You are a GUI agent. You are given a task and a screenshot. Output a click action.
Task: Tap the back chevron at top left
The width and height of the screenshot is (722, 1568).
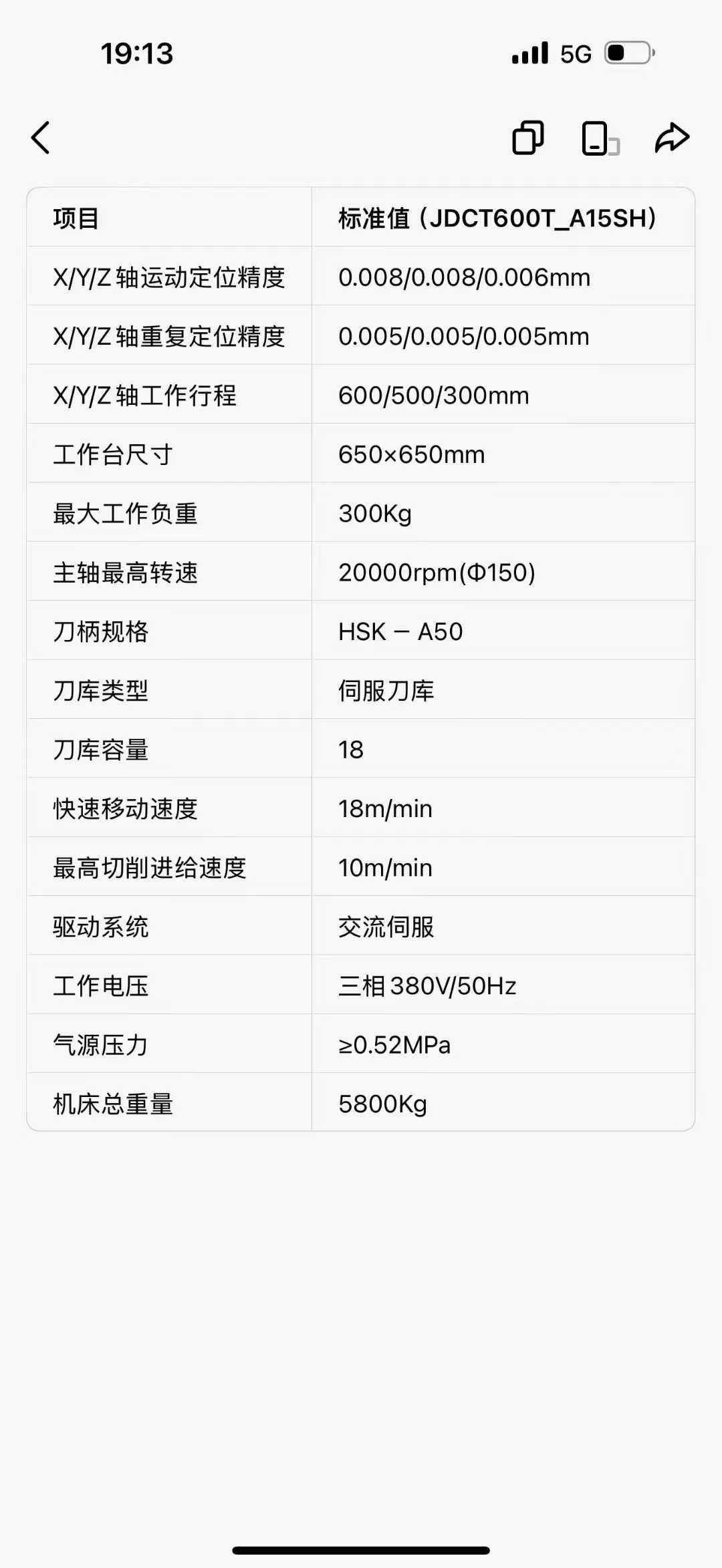click(x=40, y=138)
